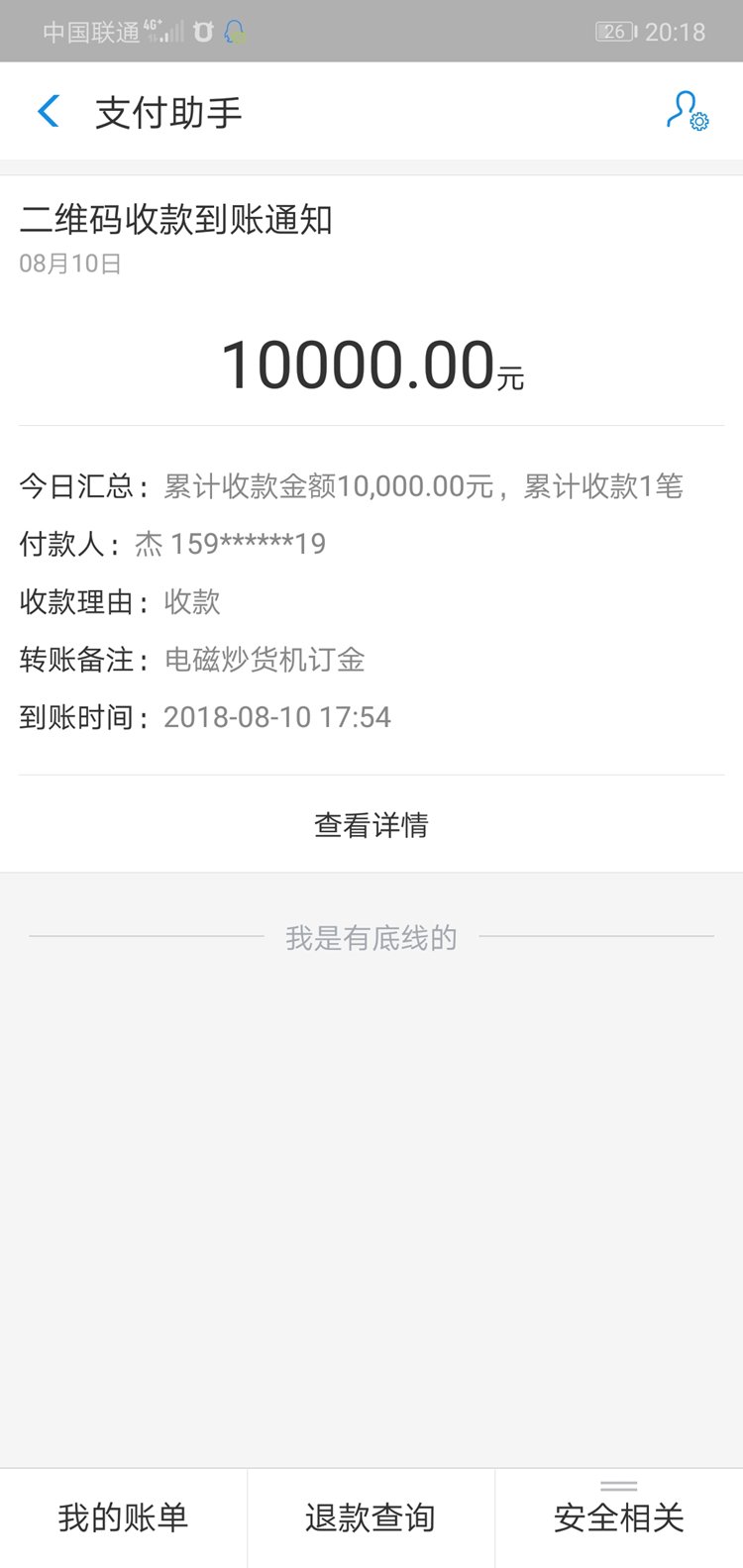Switch to 退款查询
The width and height of the screenshot is (743, 1568).
[x=371, y=1517]
